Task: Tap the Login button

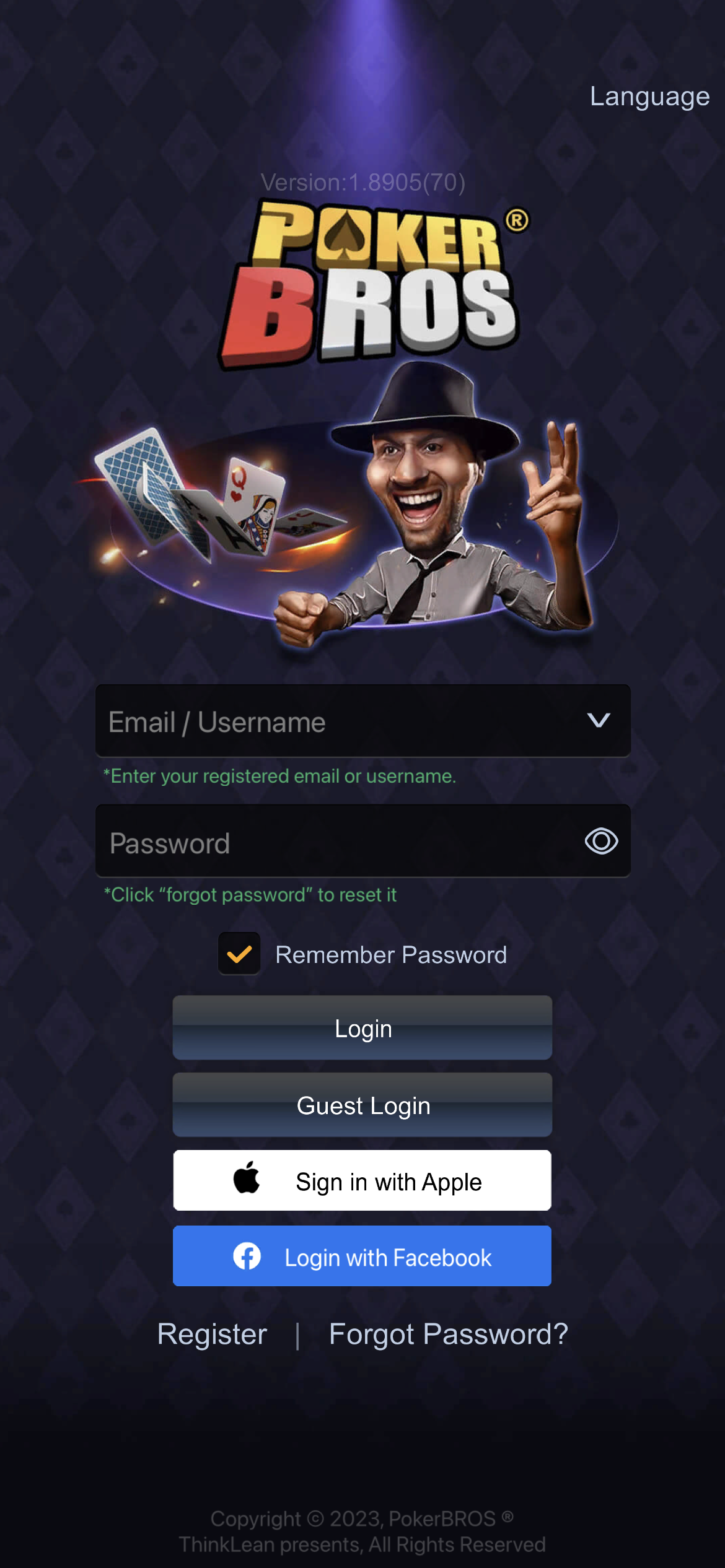Action: 362,1028
